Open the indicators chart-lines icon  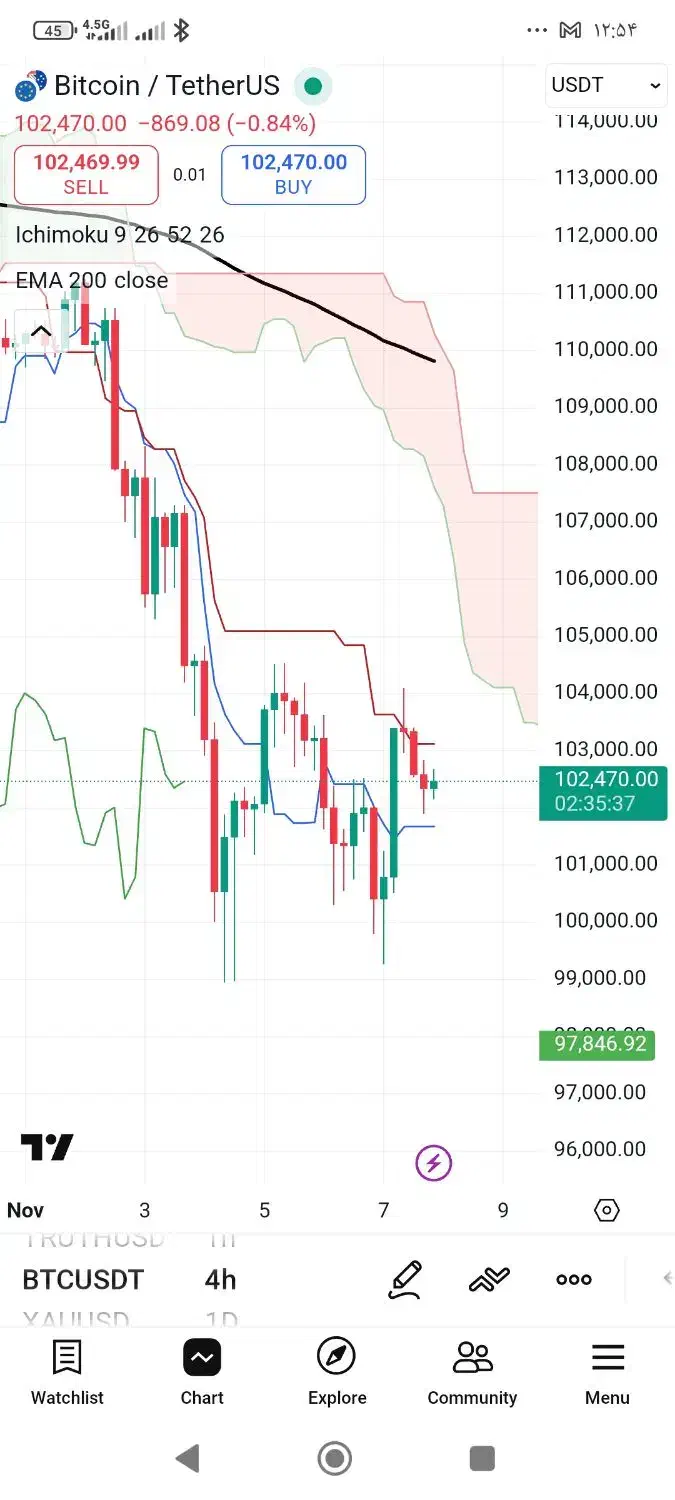pyautogui.click(x=489, y=1279)
